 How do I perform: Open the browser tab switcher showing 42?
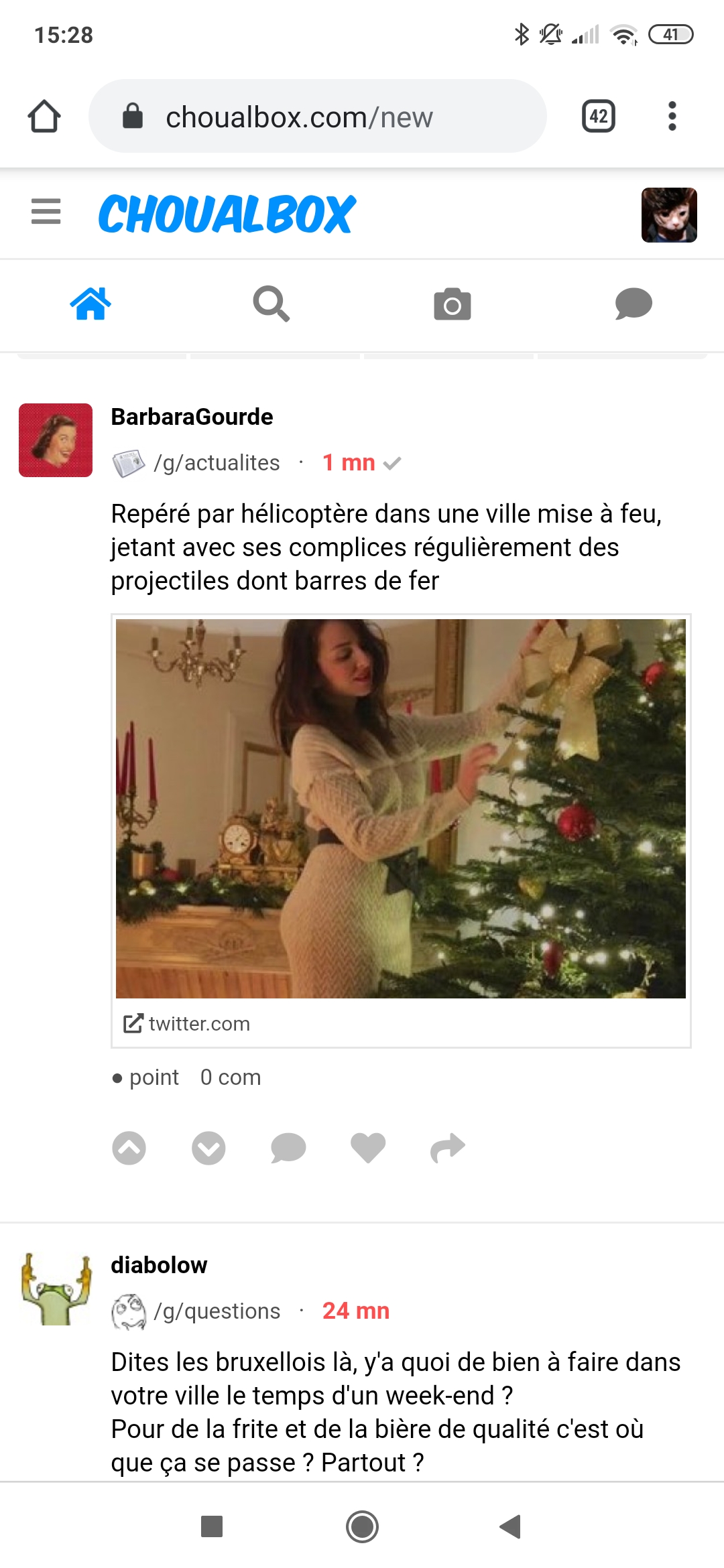point(598,117)
